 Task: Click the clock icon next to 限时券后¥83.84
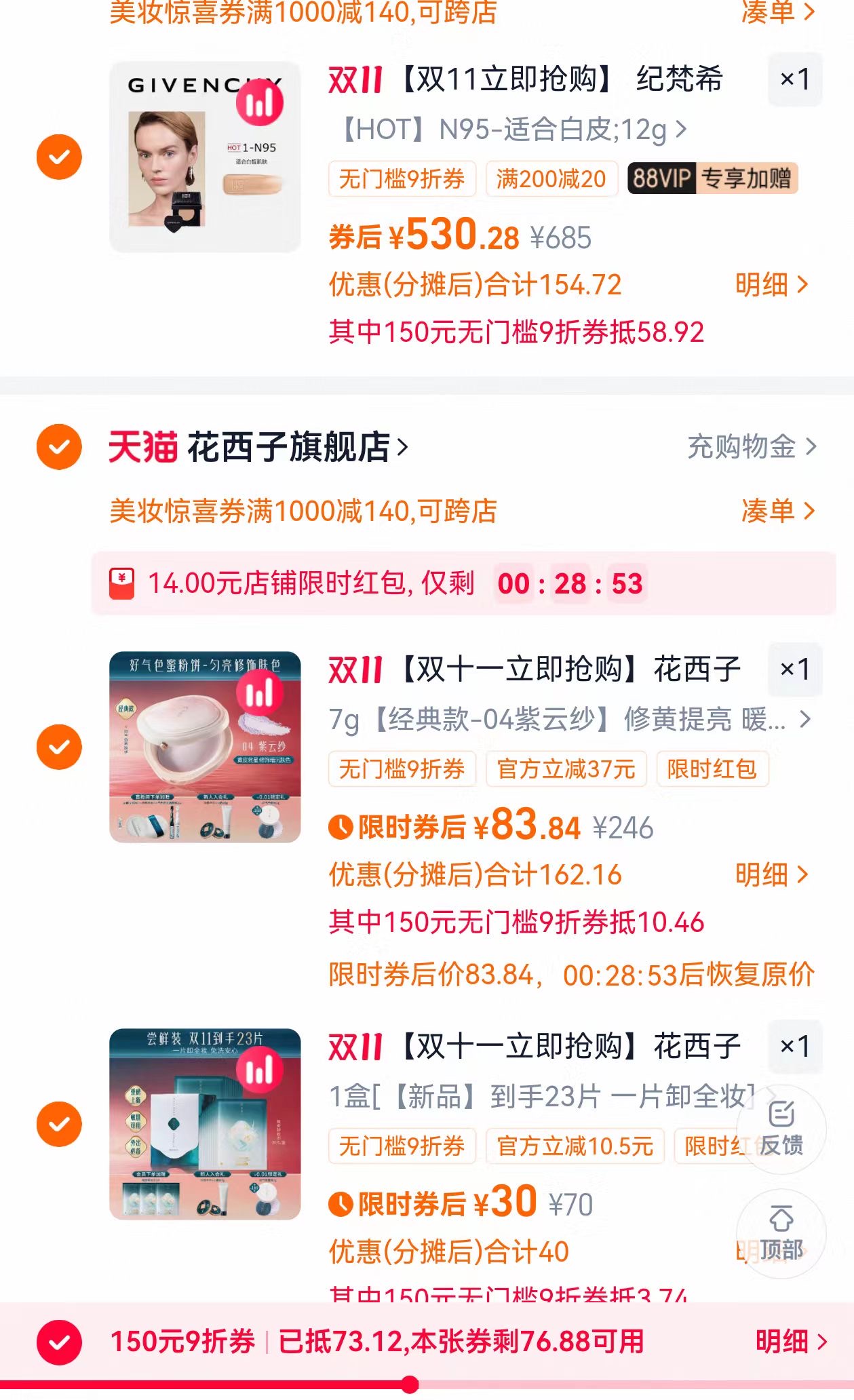click(341, 828)
